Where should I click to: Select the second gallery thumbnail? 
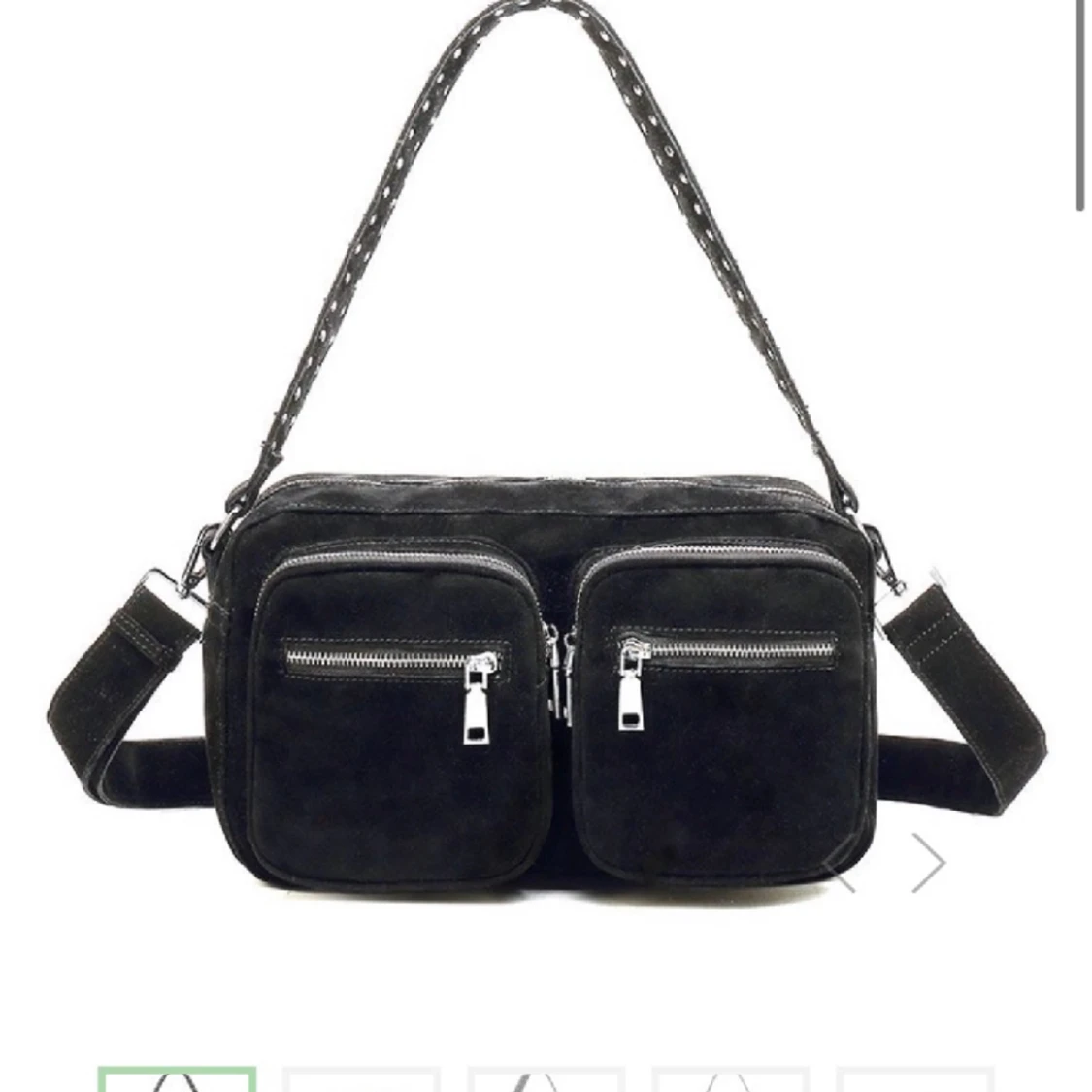[361, 1078]
